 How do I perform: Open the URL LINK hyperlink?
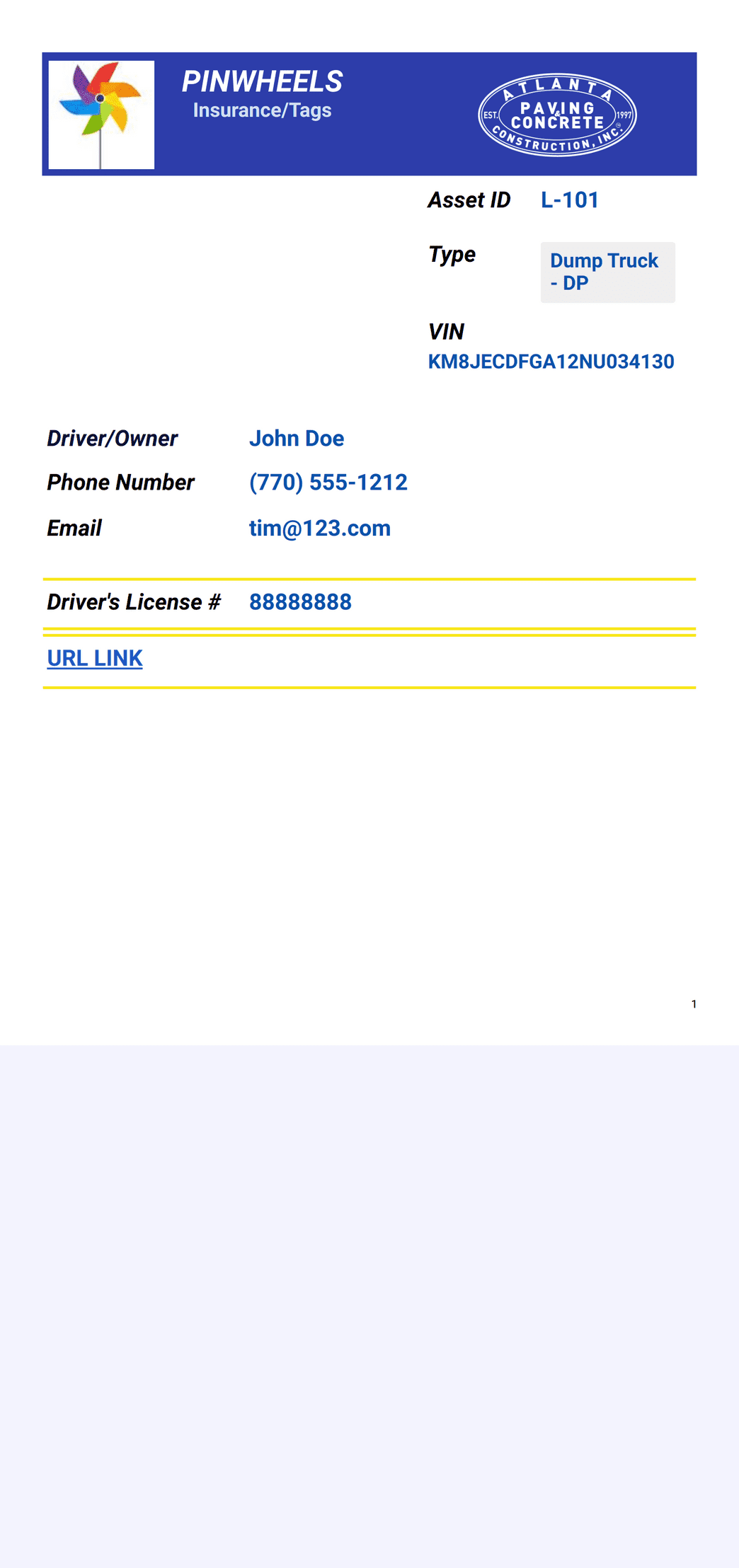(95, 658)
